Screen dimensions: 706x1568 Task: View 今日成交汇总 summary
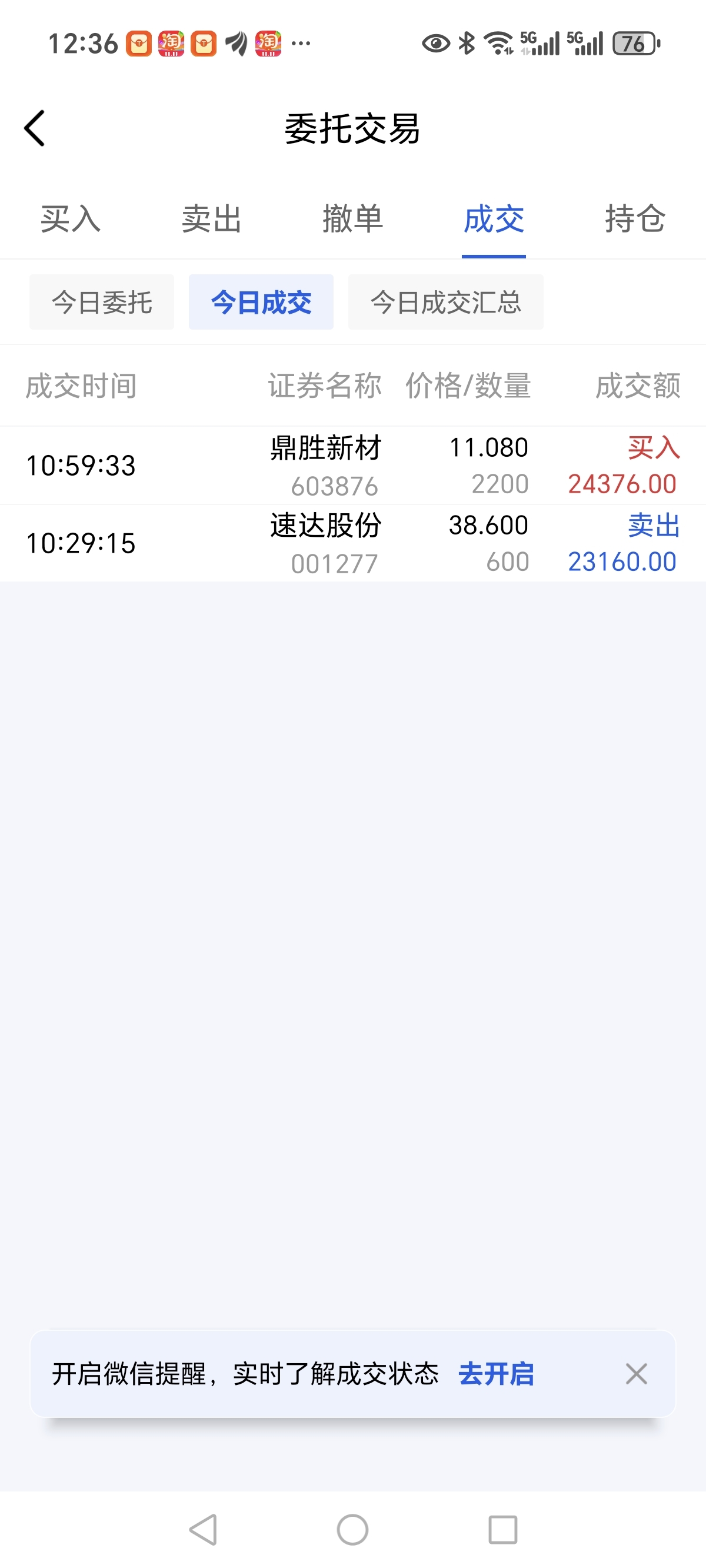tap(445, 303)
